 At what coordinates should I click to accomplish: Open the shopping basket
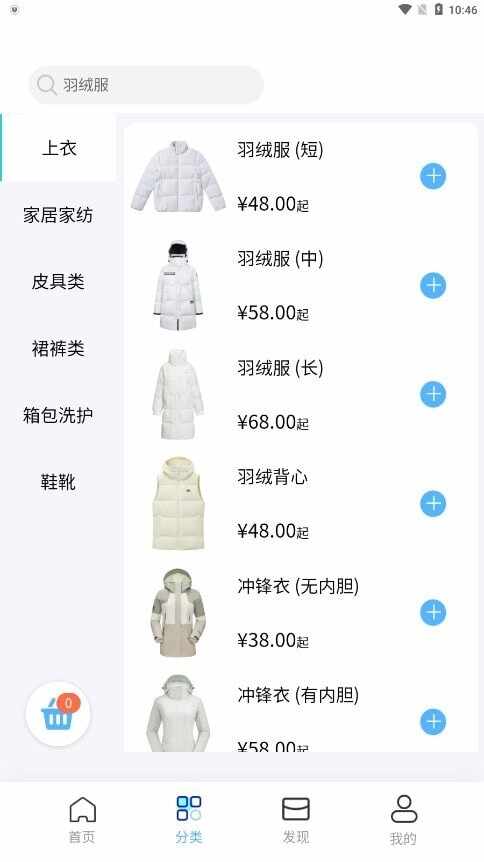tap(58, 714)
